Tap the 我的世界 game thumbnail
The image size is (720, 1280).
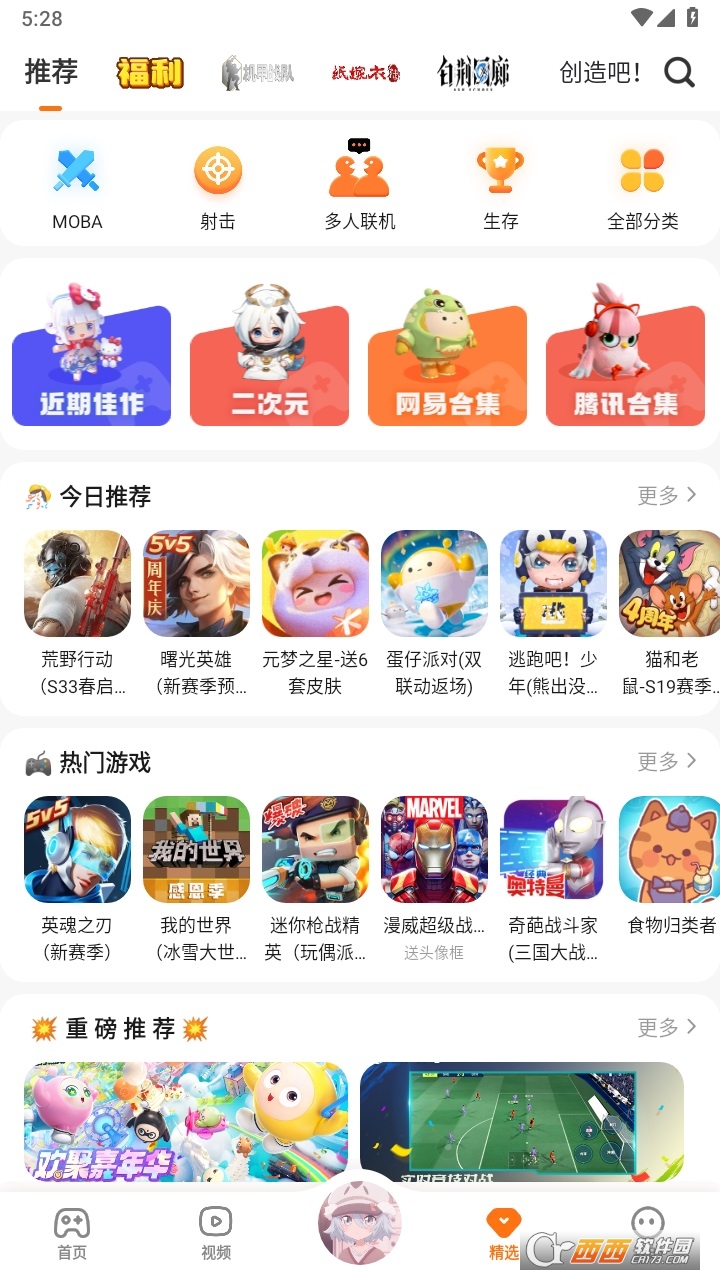click(196, 848)
